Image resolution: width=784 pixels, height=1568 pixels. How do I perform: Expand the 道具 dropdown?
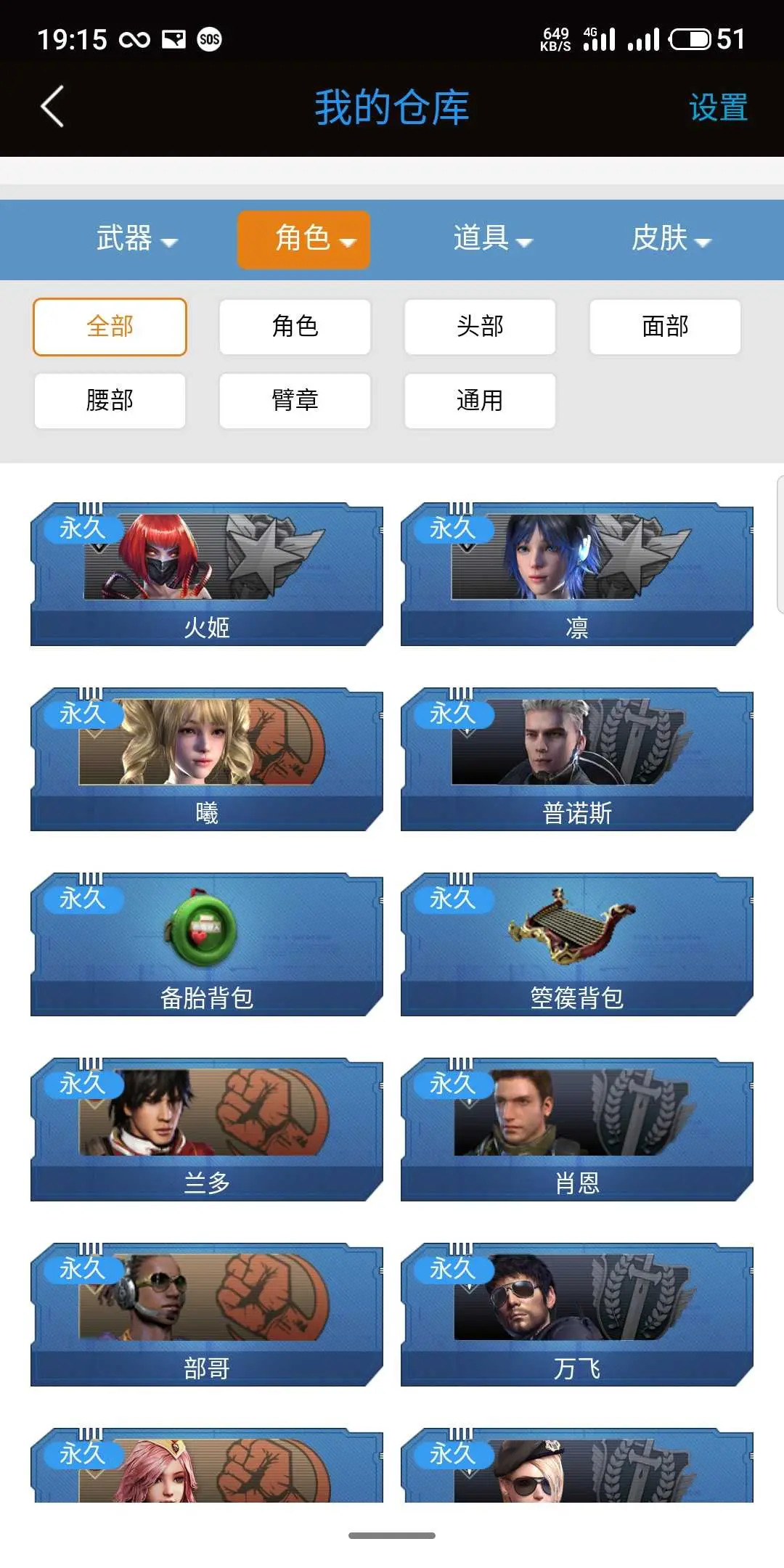(x=493, y=239)
